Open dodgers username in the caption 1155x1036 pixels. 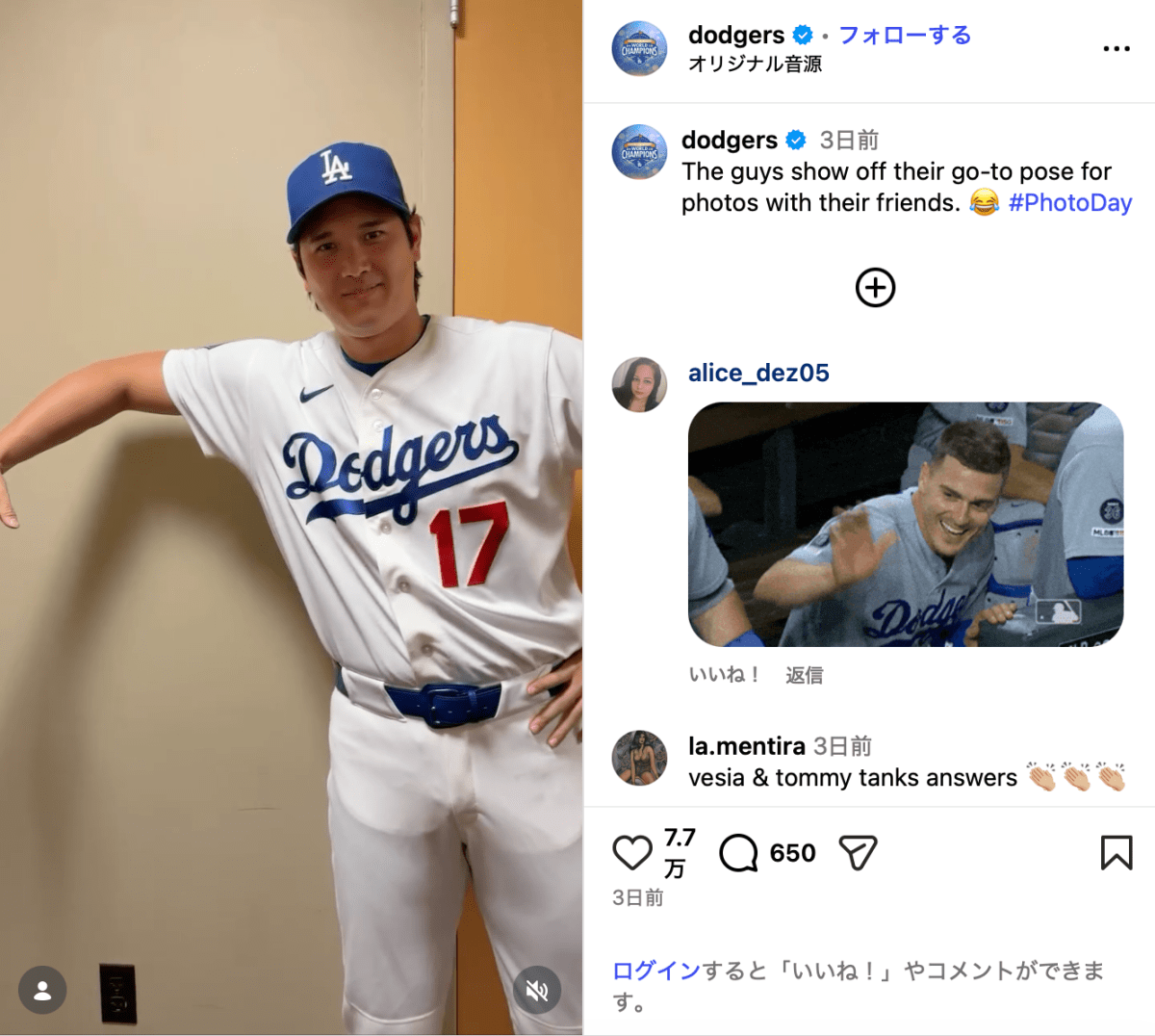pyautogui.click(x=729, y=141)
